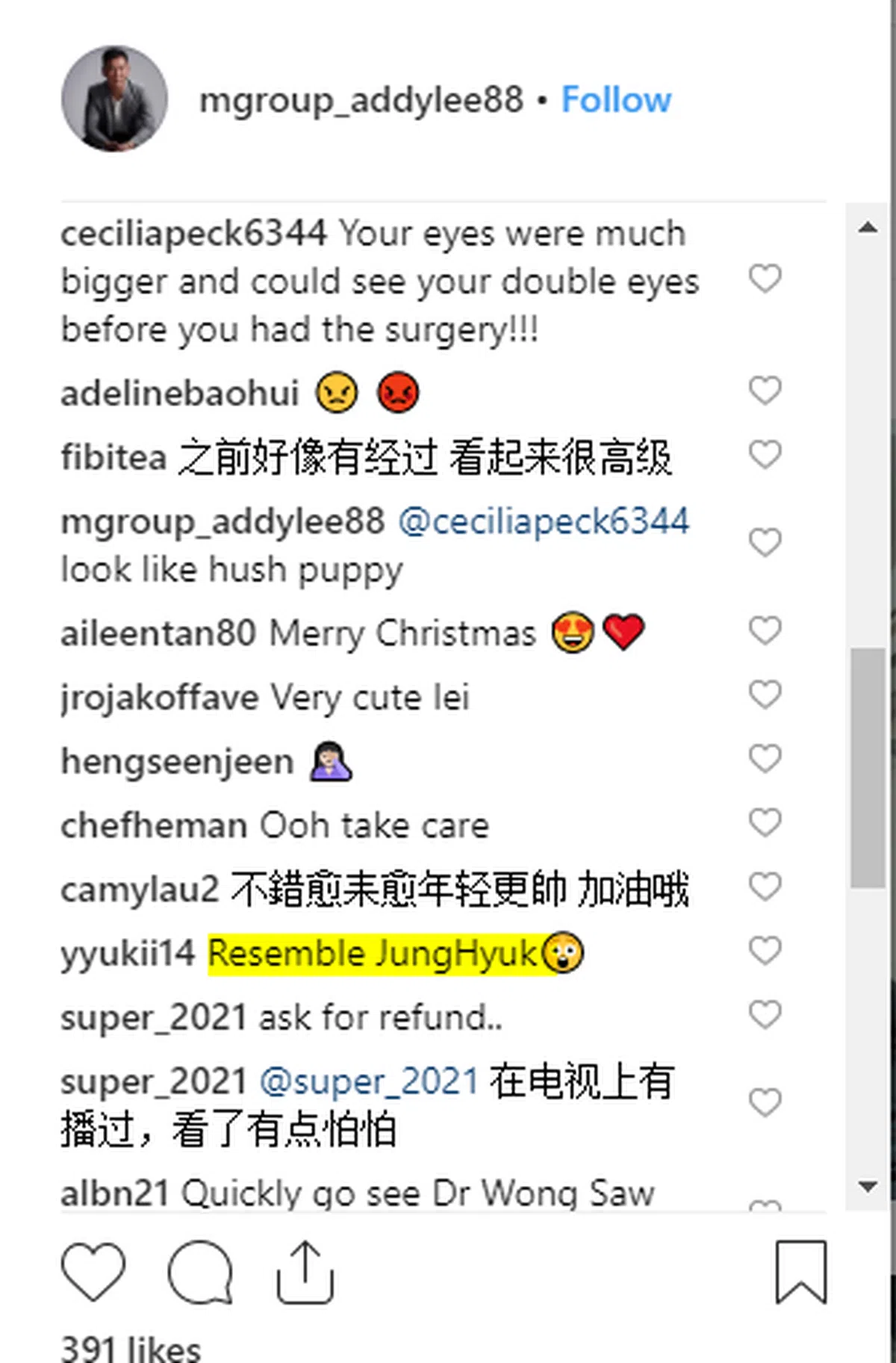The image size is (896, 1363).
Task: Click the scrollbar down arrow
Action: click(x=868, y=1186)
